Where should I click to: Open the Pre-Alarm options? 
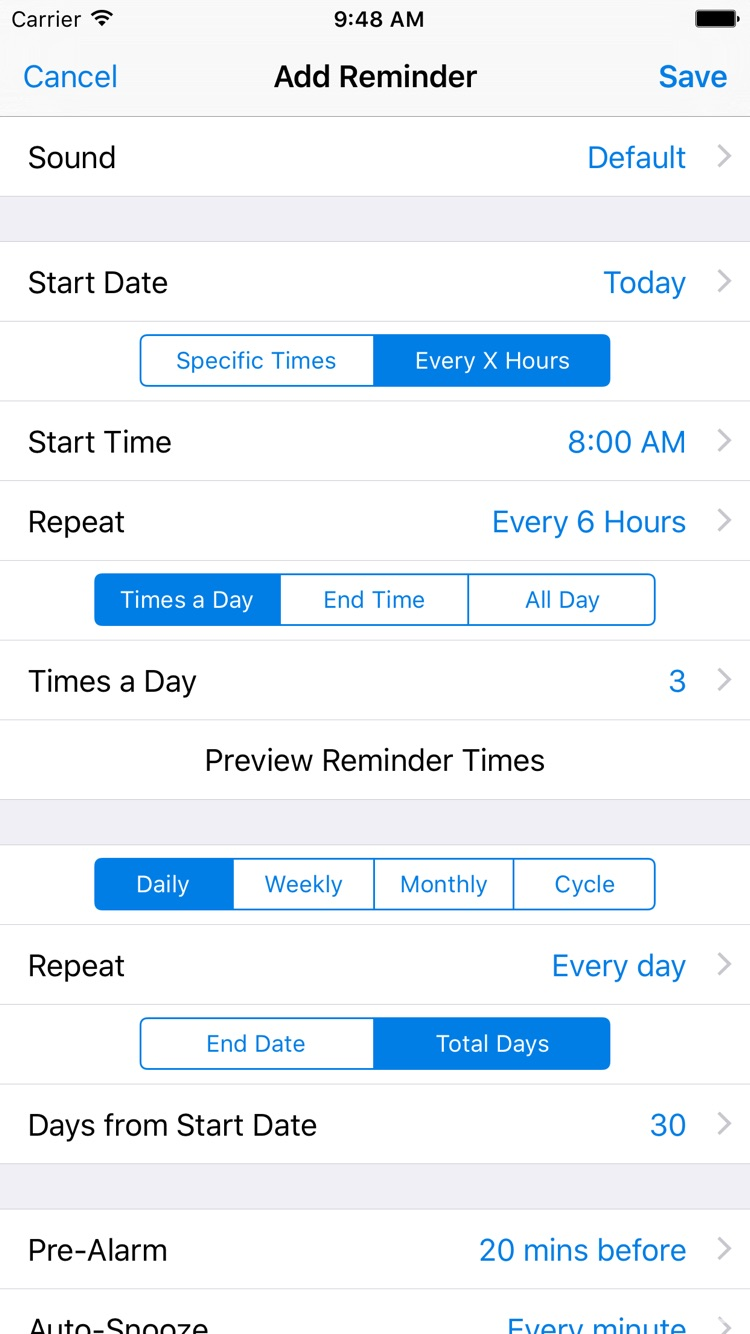pos(375,1249)
